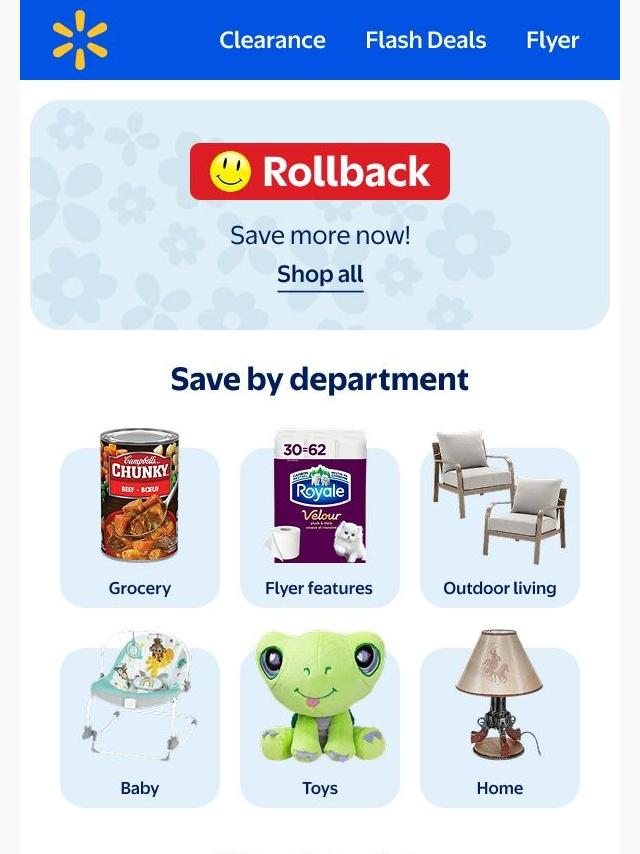
Task: Open the Flyer features tile
Action: click(320, 525)
